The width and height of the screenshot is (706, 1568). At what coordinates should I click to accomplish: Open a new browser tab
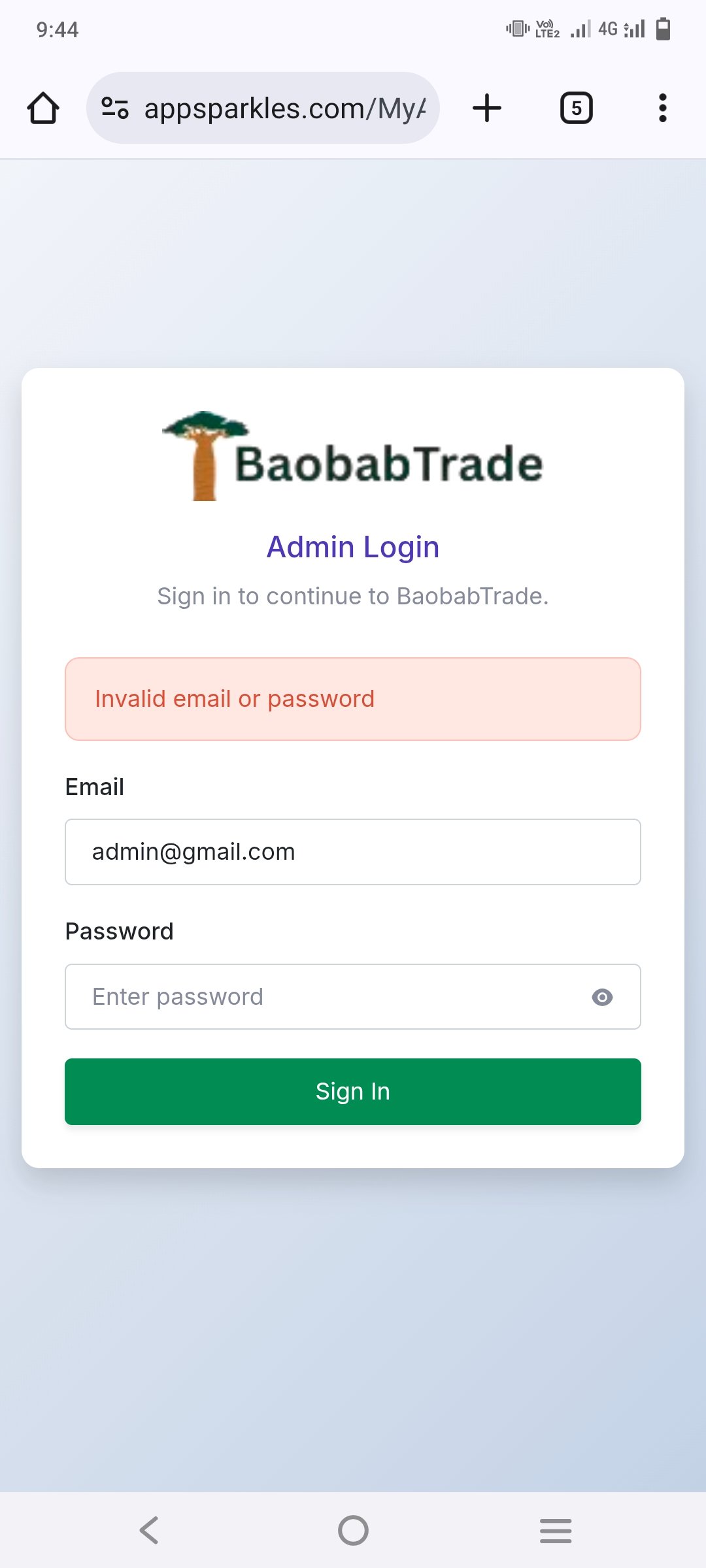coord(487,108)
